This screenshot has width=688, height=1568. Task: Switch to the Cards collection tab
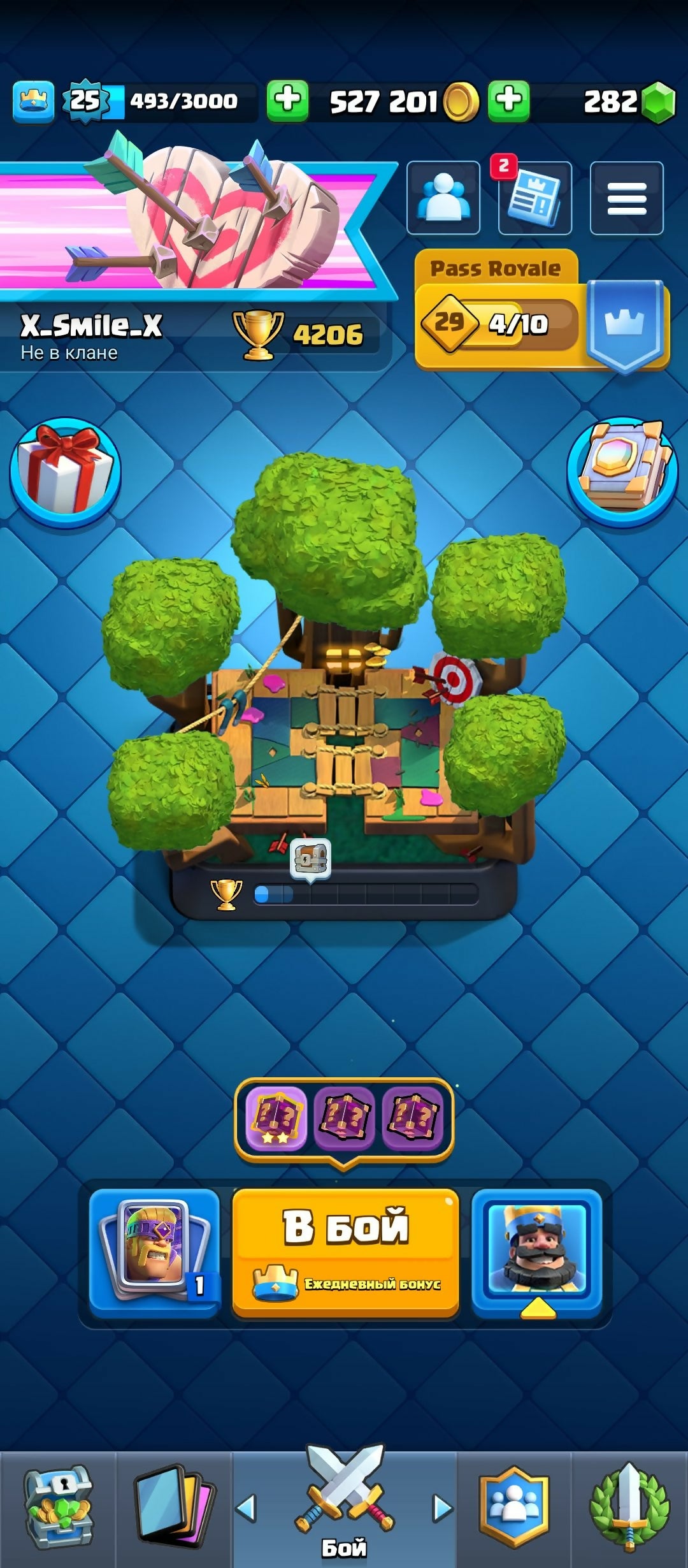[x=173, y=1508]
